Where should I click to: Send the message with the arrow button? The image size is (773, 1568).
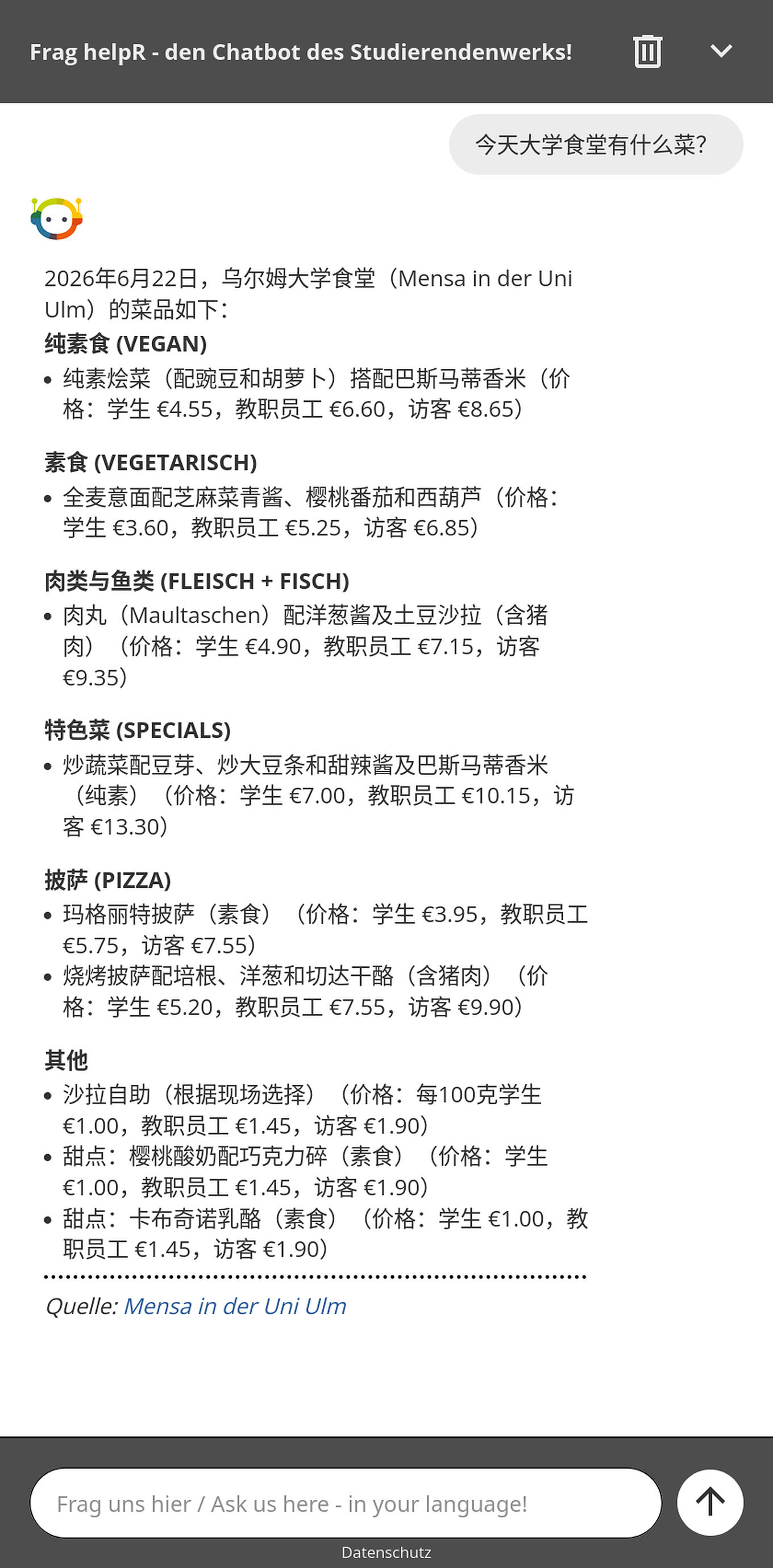point(710,1503)
